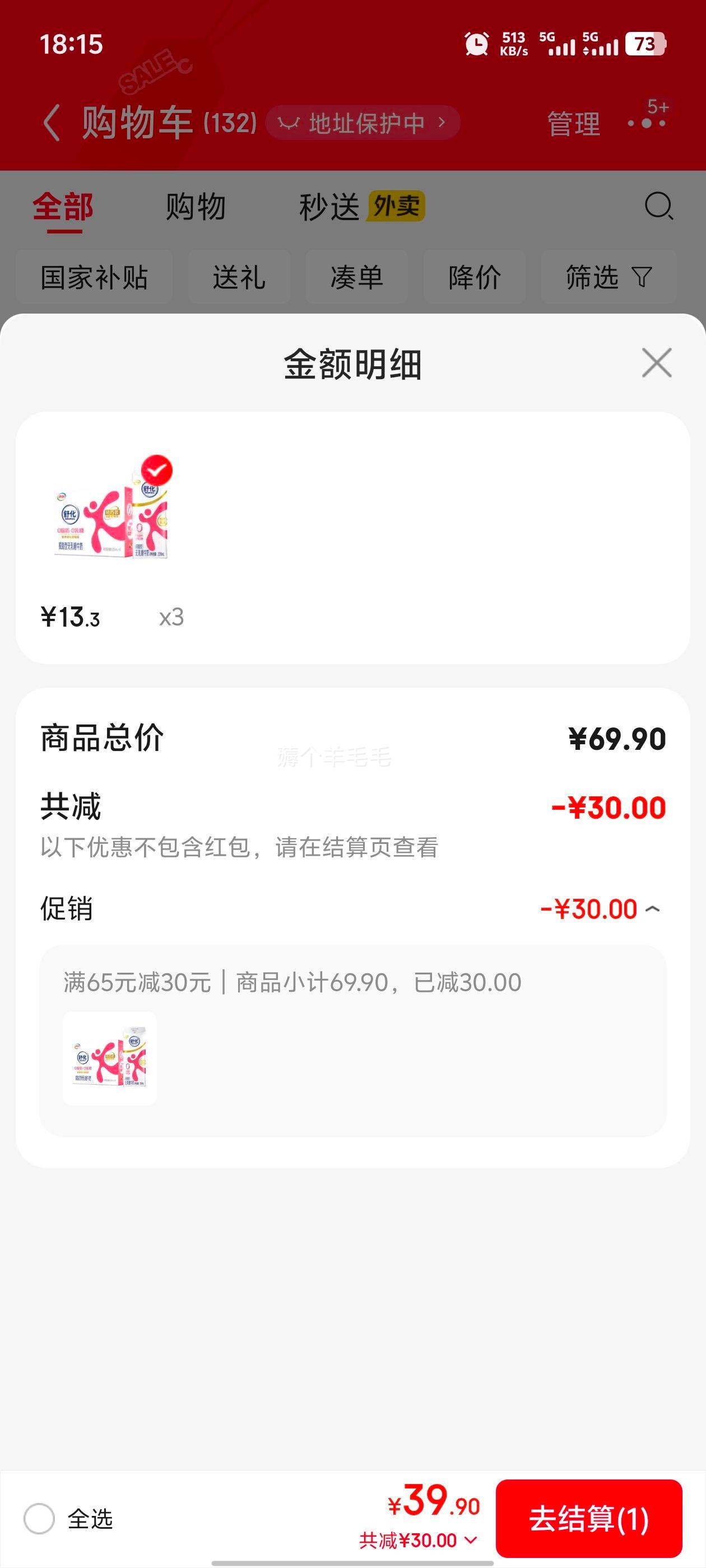Open the milk thumbnail under 满65元减30元
The width and height of the screenshot is (706, 1568).
point(110,1058)
